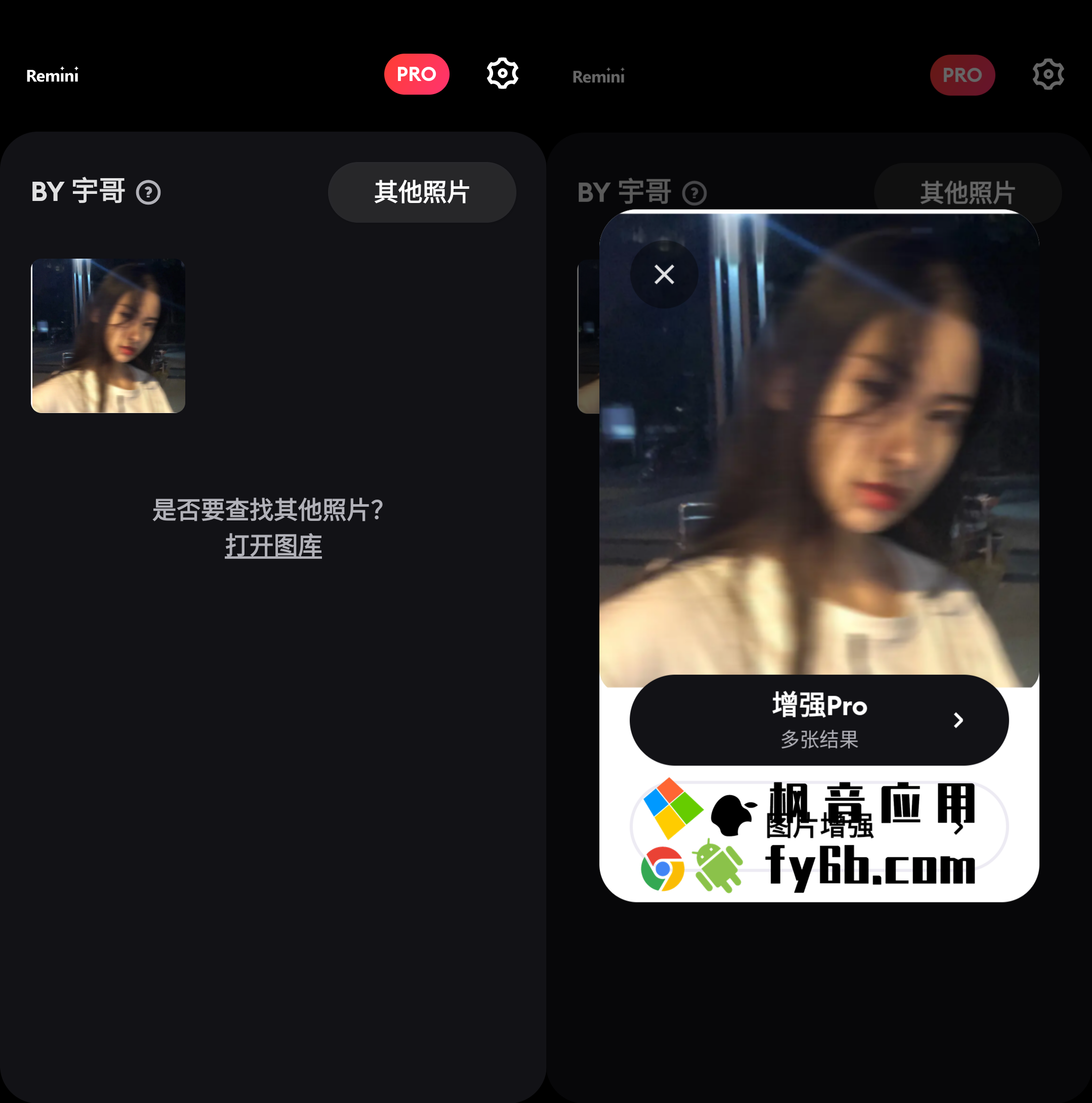
Task: Choose the 图片增强 option in popup
Action: coord(819,827)
